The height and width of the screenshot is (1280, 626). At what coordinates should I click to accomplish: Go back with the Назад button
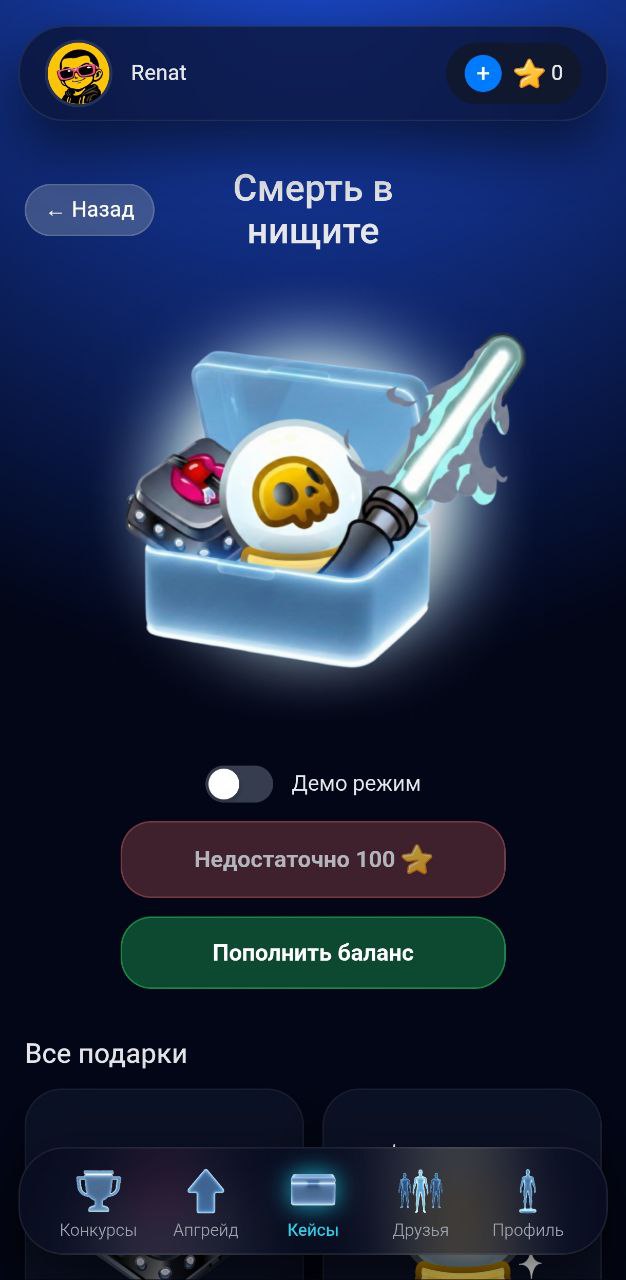(90, 210)
